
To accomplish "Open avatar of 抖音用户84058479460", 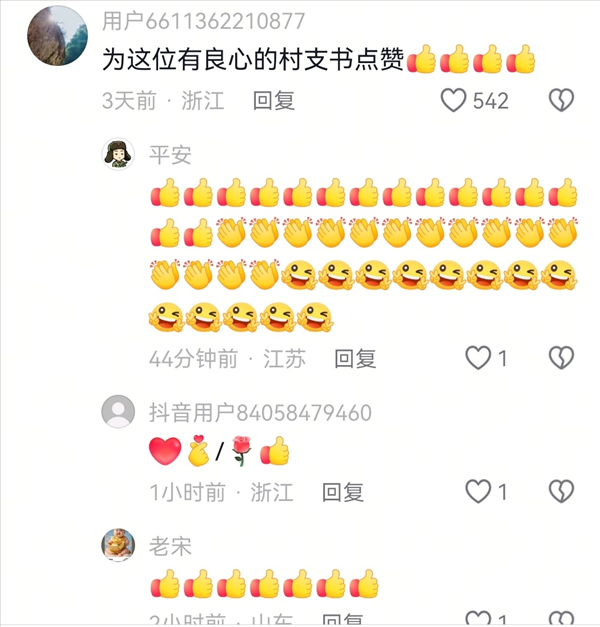I will coord(119,412).
